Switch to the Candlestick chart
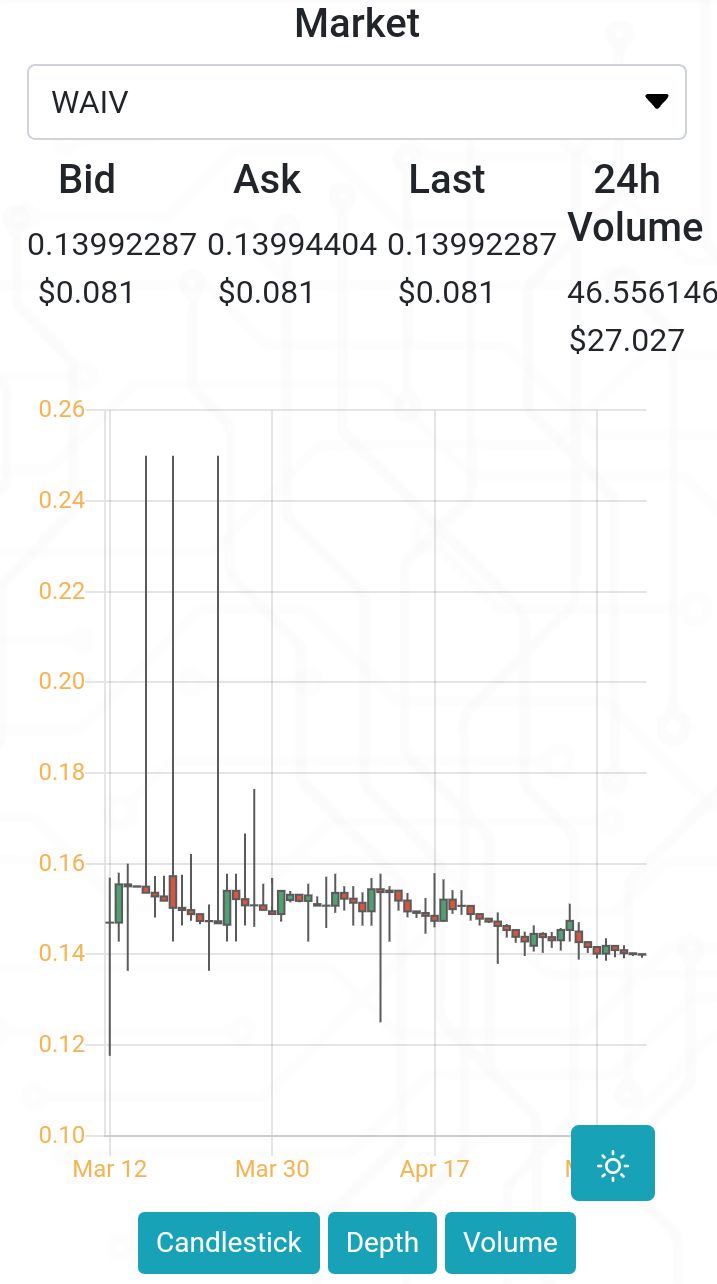717x1284 pixels. tap(229, 1243)
